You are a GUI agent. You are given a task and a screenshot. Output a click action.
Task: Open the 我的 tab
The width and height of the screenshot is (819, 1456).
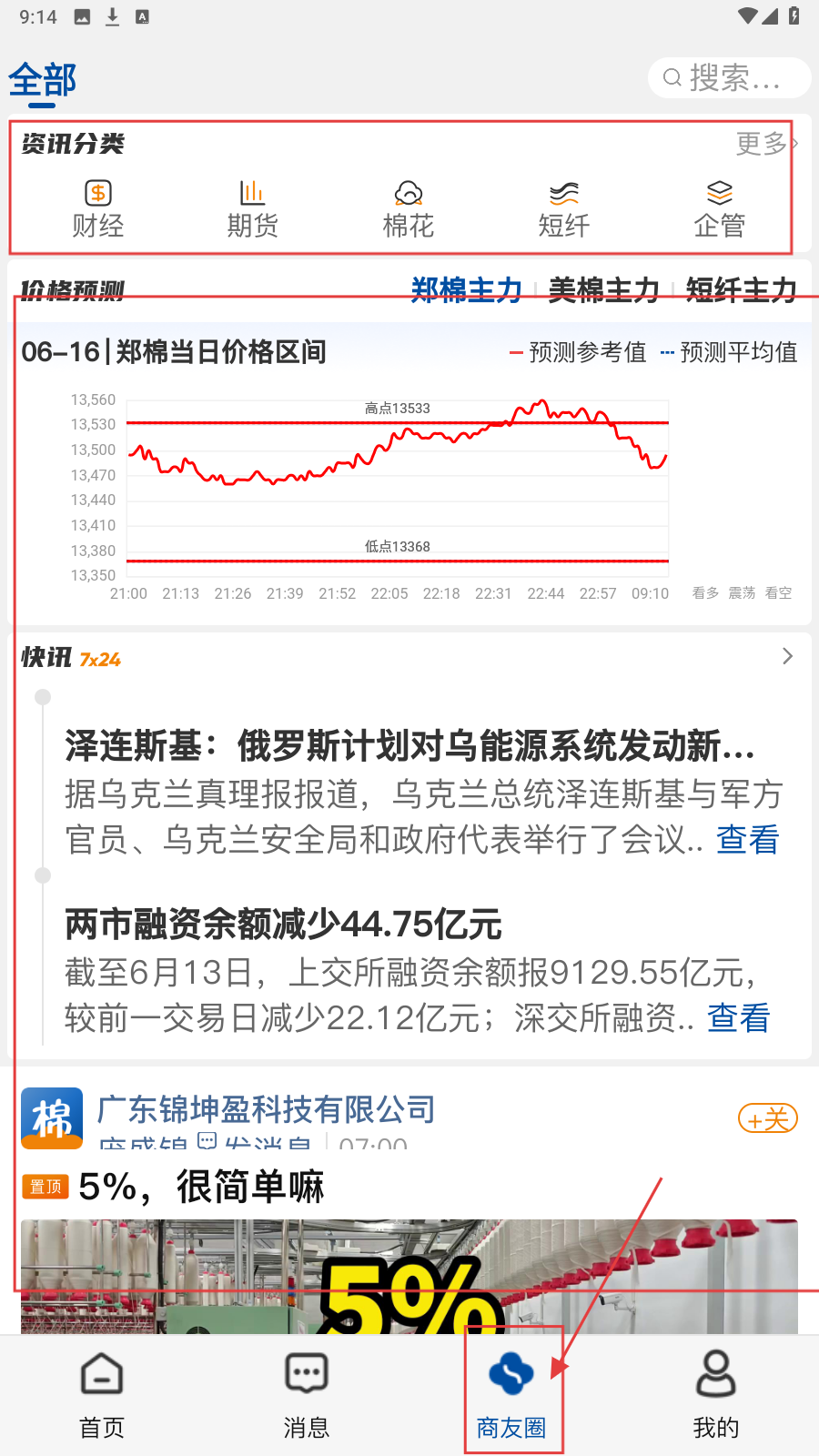click(716, 1392)
